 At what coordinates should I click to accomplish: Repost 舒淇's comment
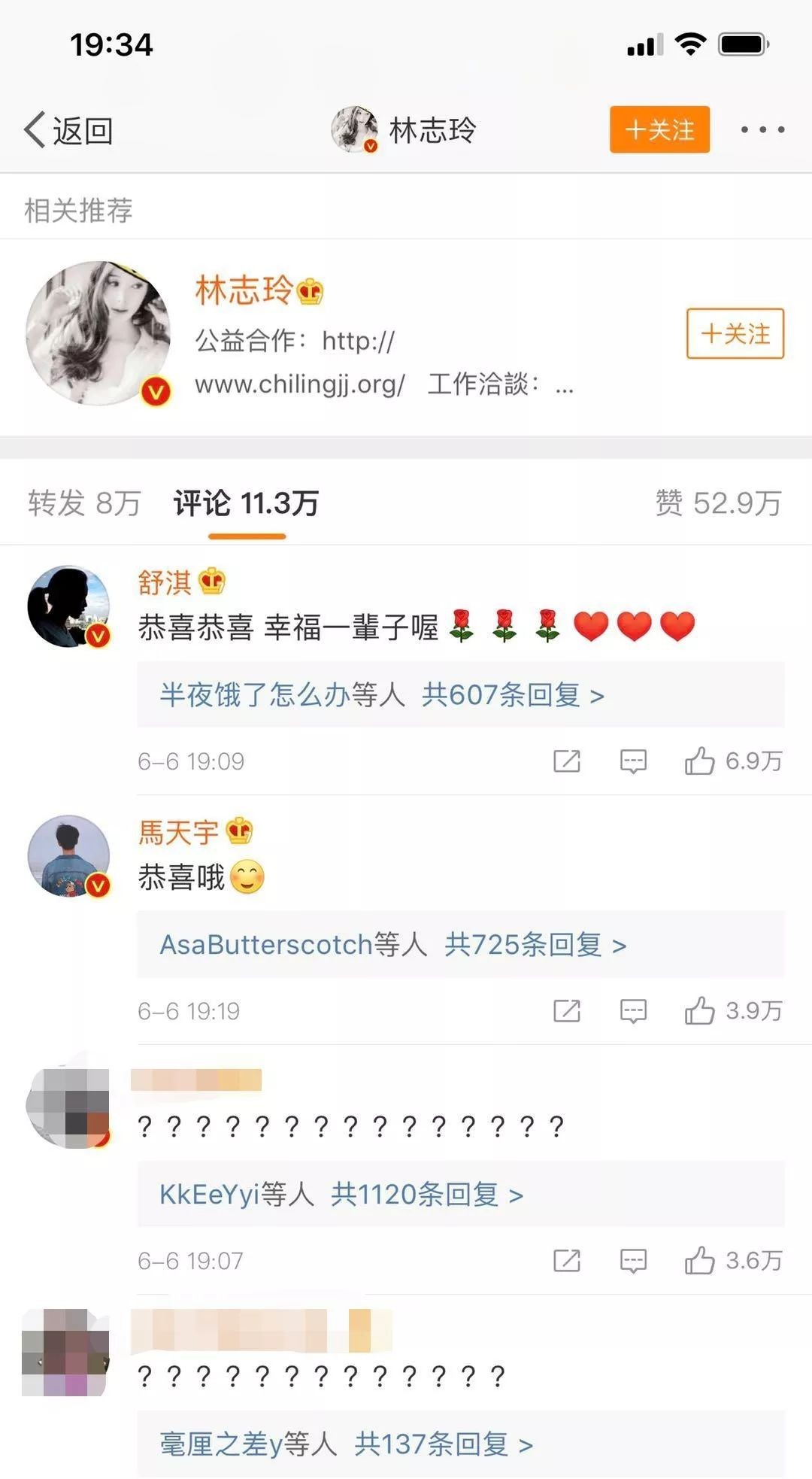tap(566, 761)
